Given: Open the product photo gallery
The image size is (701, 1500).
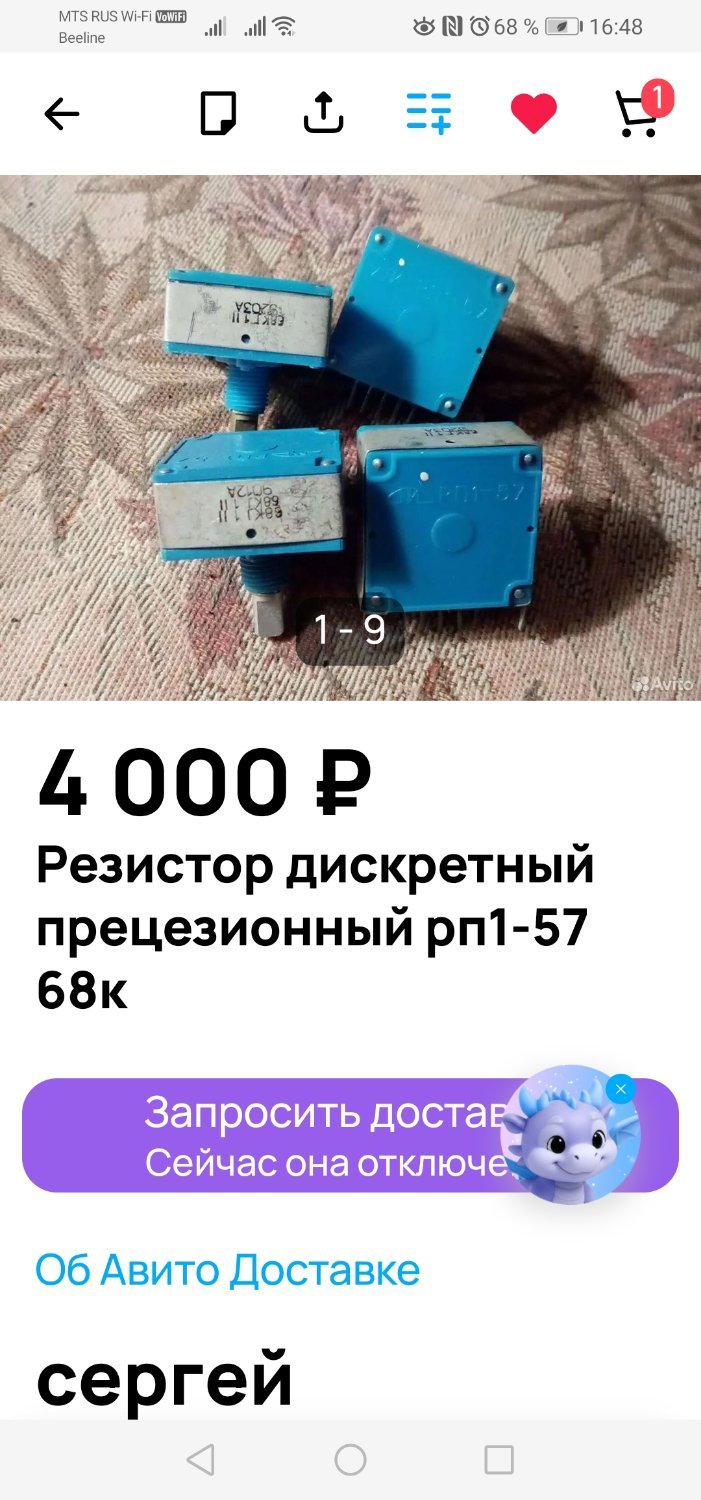Looking at the screenshot, I should click(x=350, y=437).
